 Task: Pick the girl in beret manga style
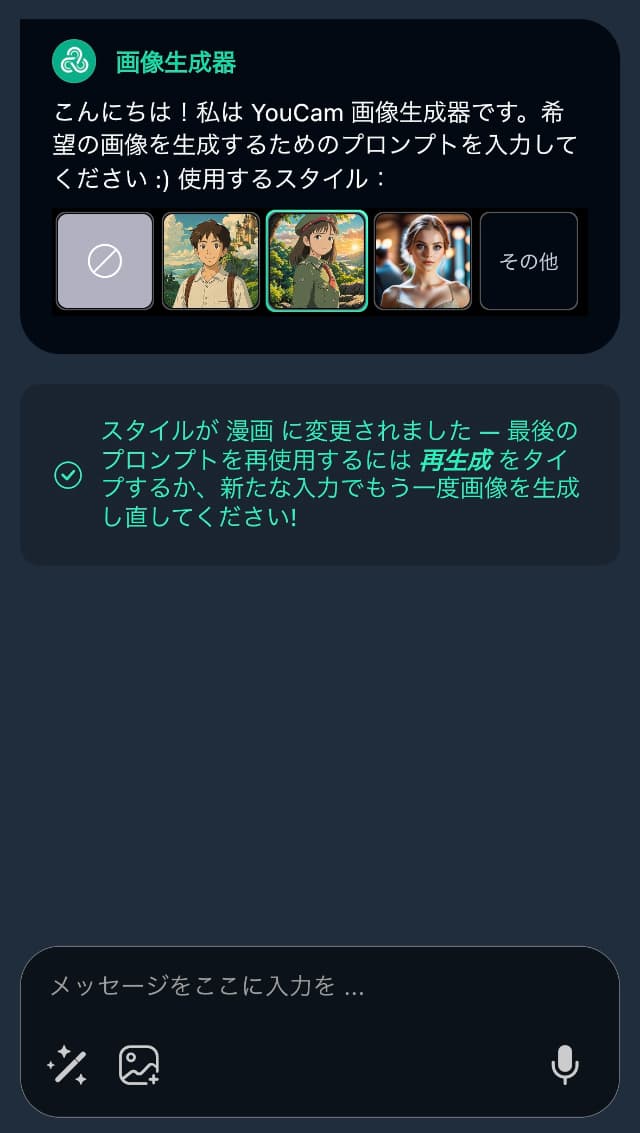tap(317, 261)
